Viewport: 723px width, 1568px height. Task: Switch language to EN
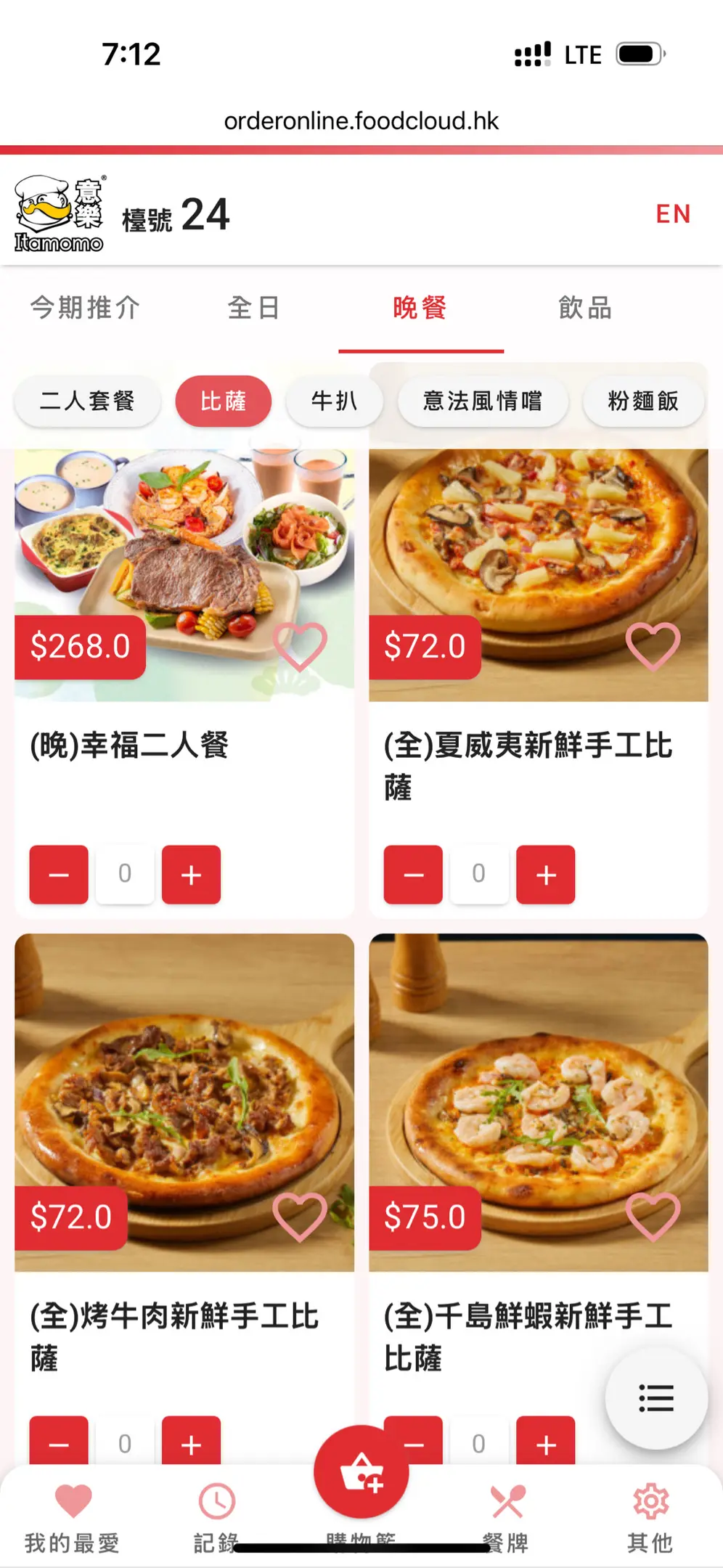pyautogui.click(x=672, y=214)
